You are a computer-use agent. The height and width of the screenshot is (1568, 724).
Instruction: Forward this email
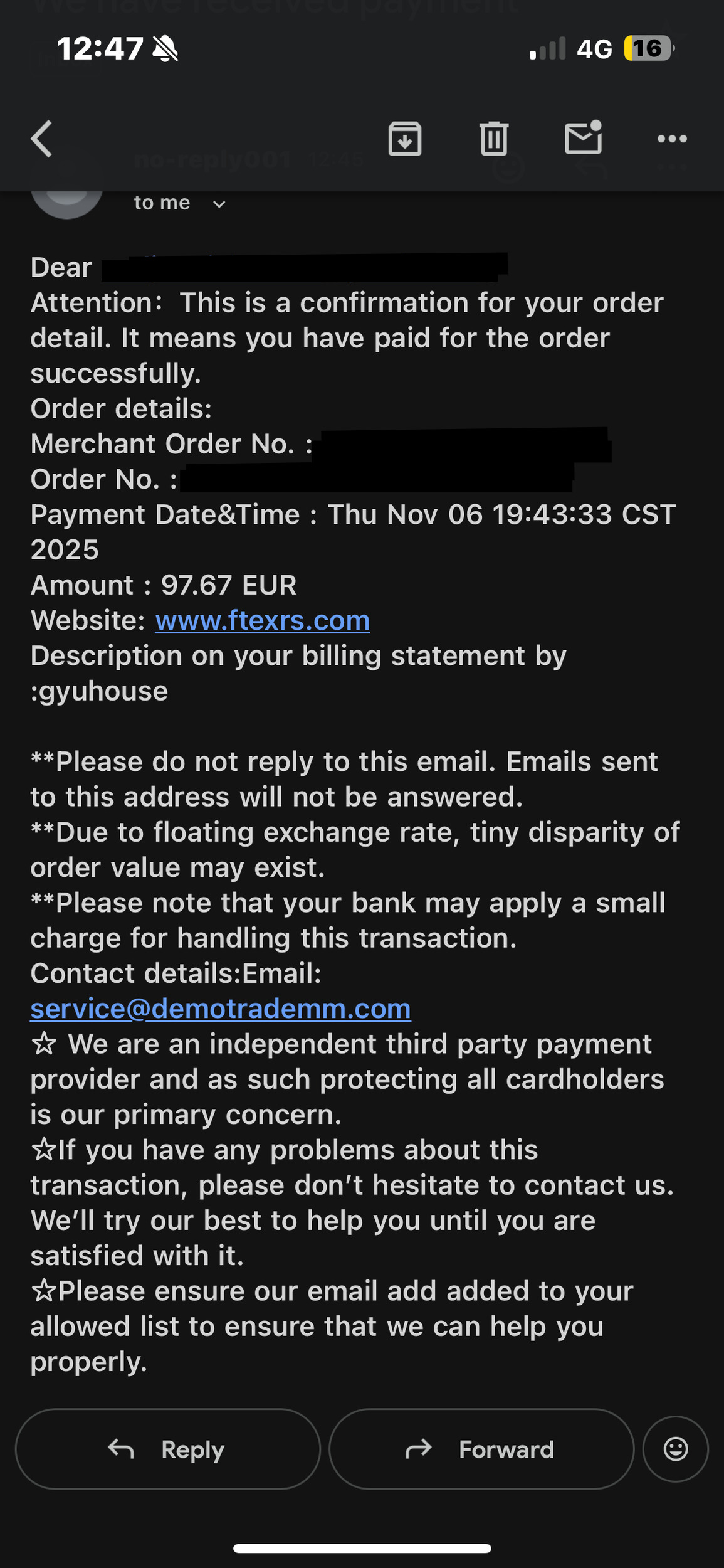pos(481,1449)
